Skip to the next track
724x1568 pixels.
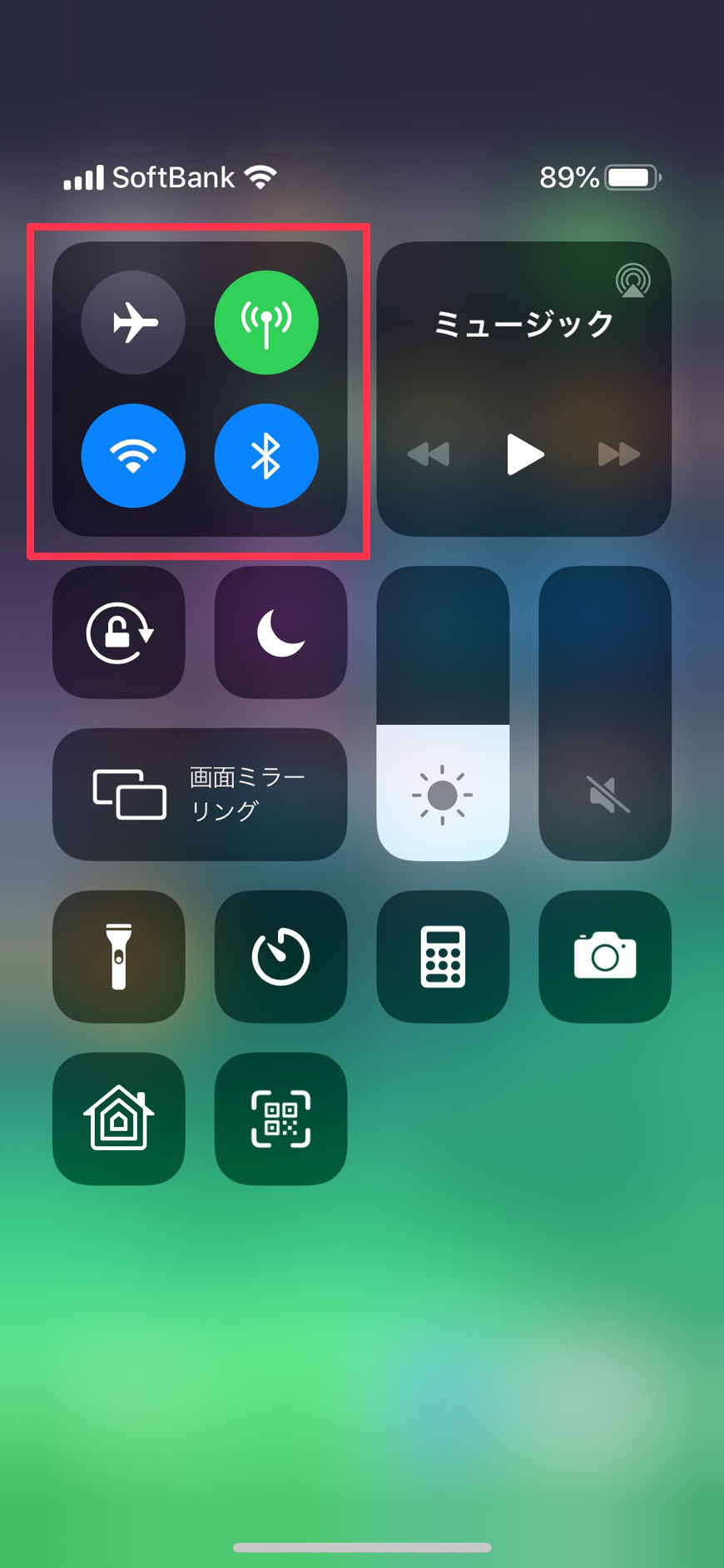pyautogui.click(x=619, y=454)
